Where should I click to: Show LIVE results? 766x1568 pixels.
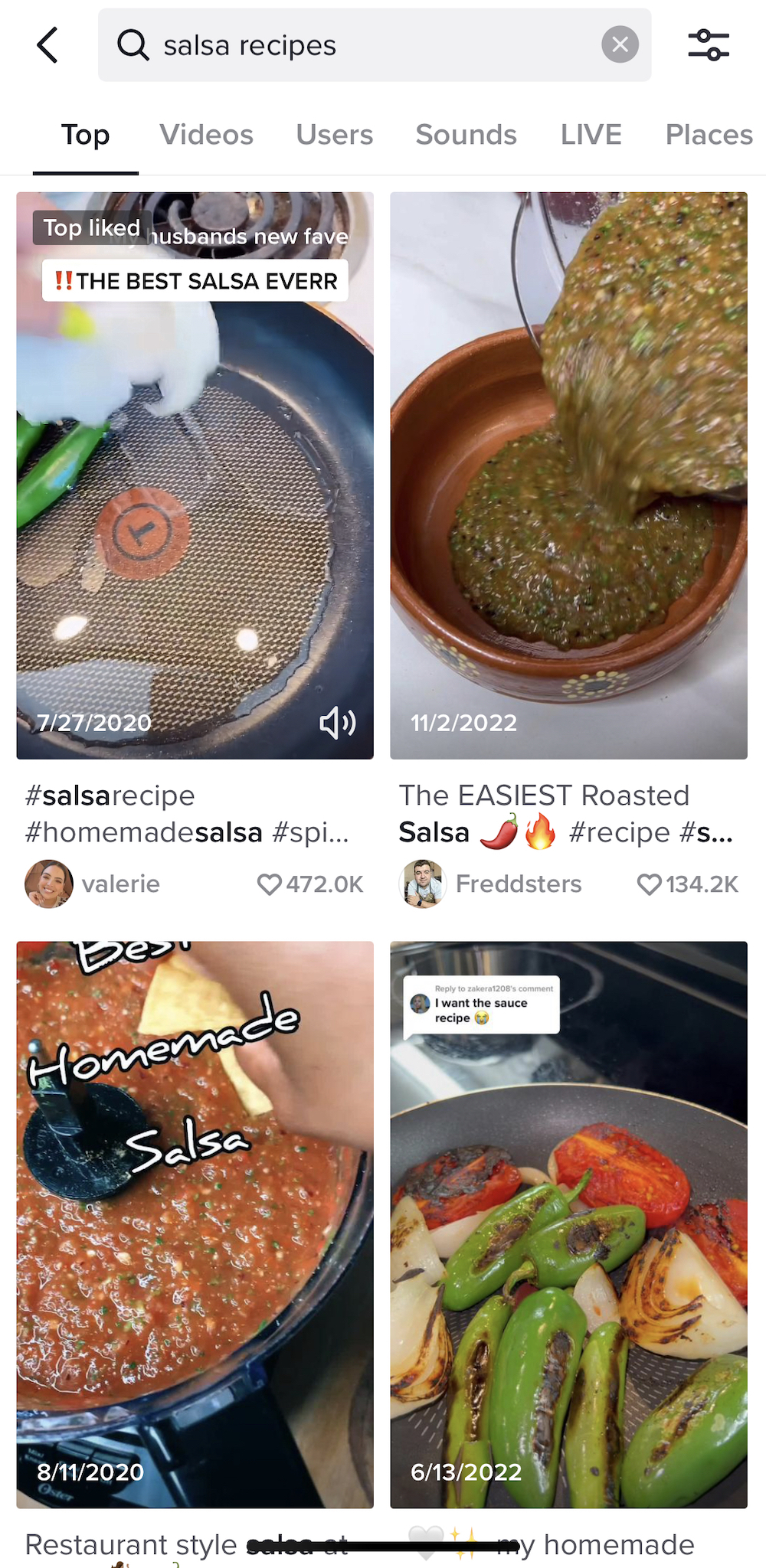[591, 135]
